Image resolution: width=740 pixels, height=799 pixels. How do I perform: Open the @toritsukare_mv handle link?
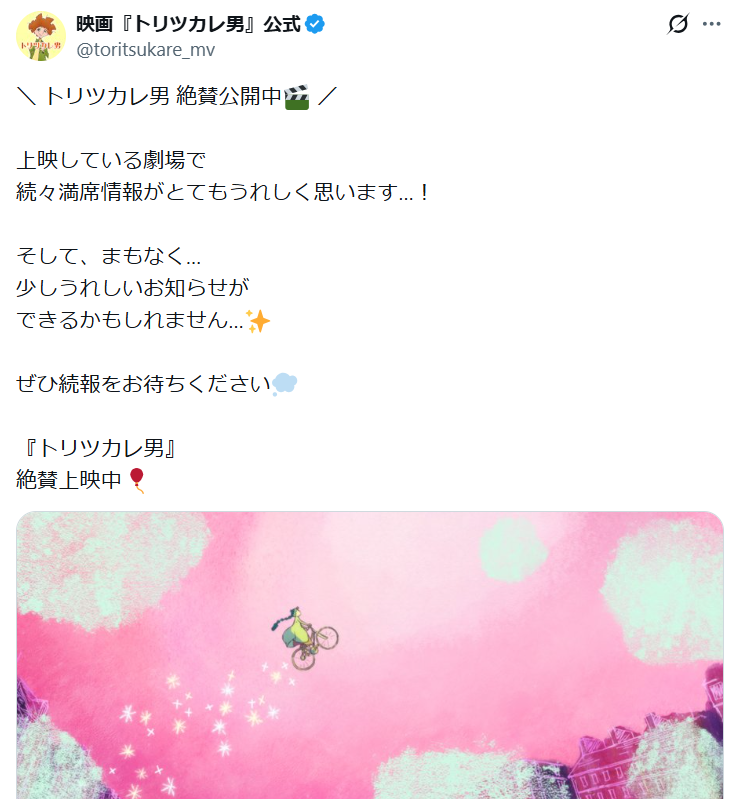pyautogui.click(x=145, y=49)
